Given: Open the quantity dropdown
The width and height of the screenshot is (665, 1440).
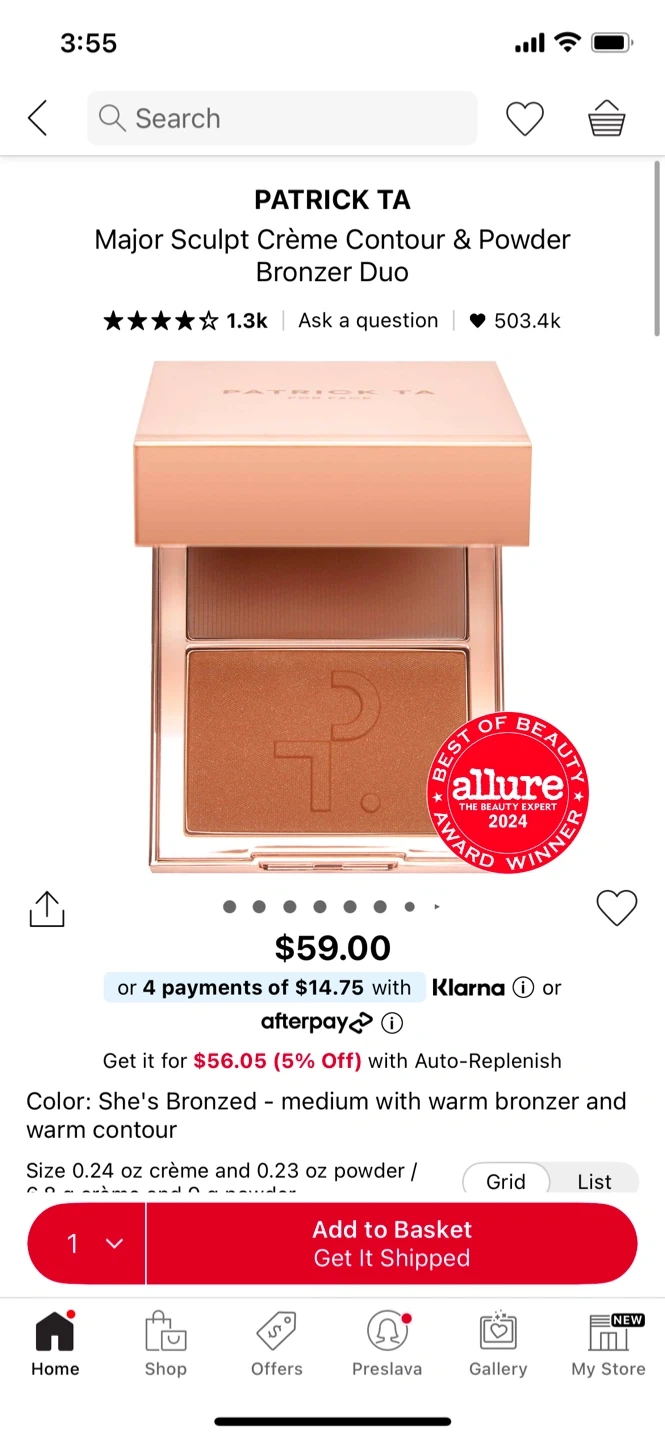Looking at the screenshot, I should click(87, 1243).
